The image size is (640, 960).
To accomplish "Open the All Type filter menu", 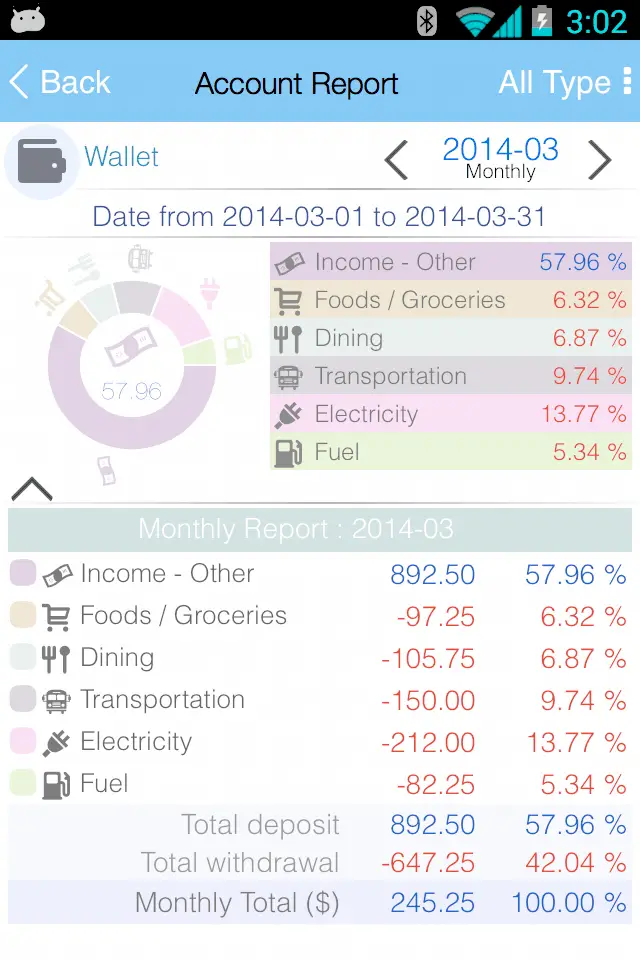I will (x=564, y=83).
